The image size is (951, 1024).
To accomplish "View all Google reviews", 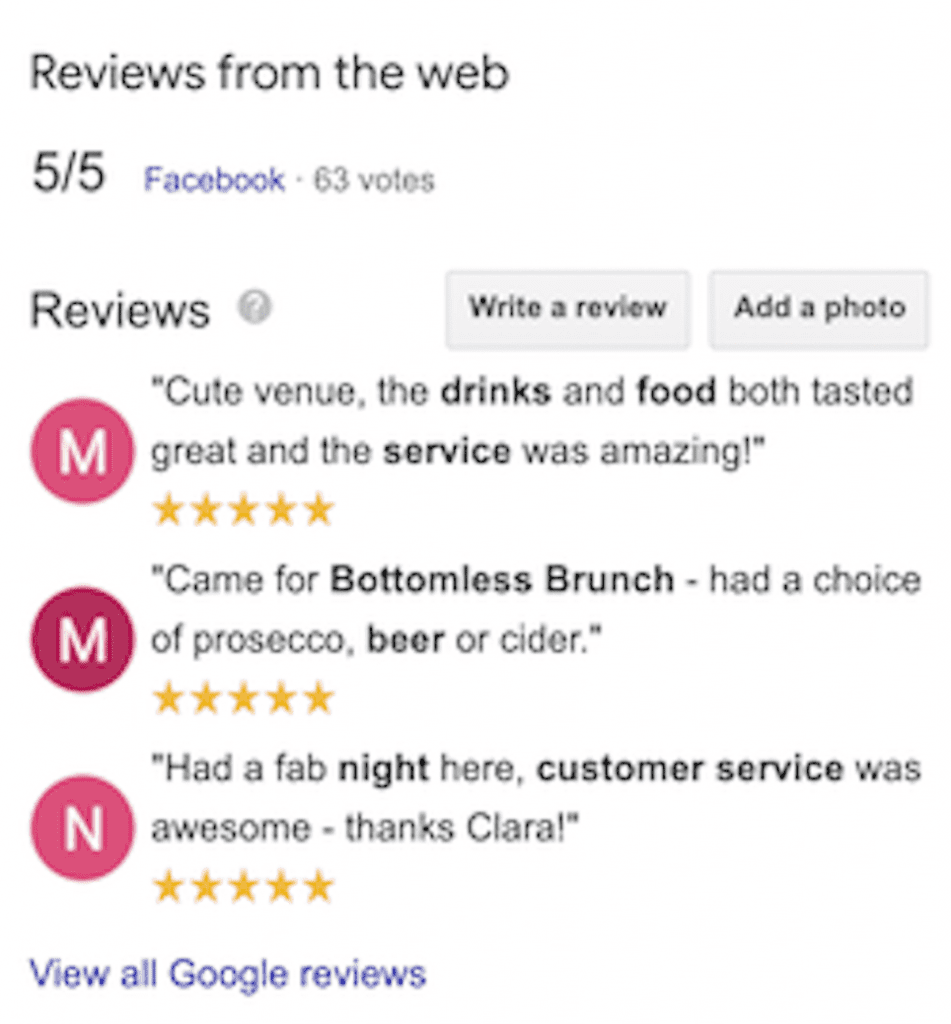I will pyautogui.click(x=228, y=972).
